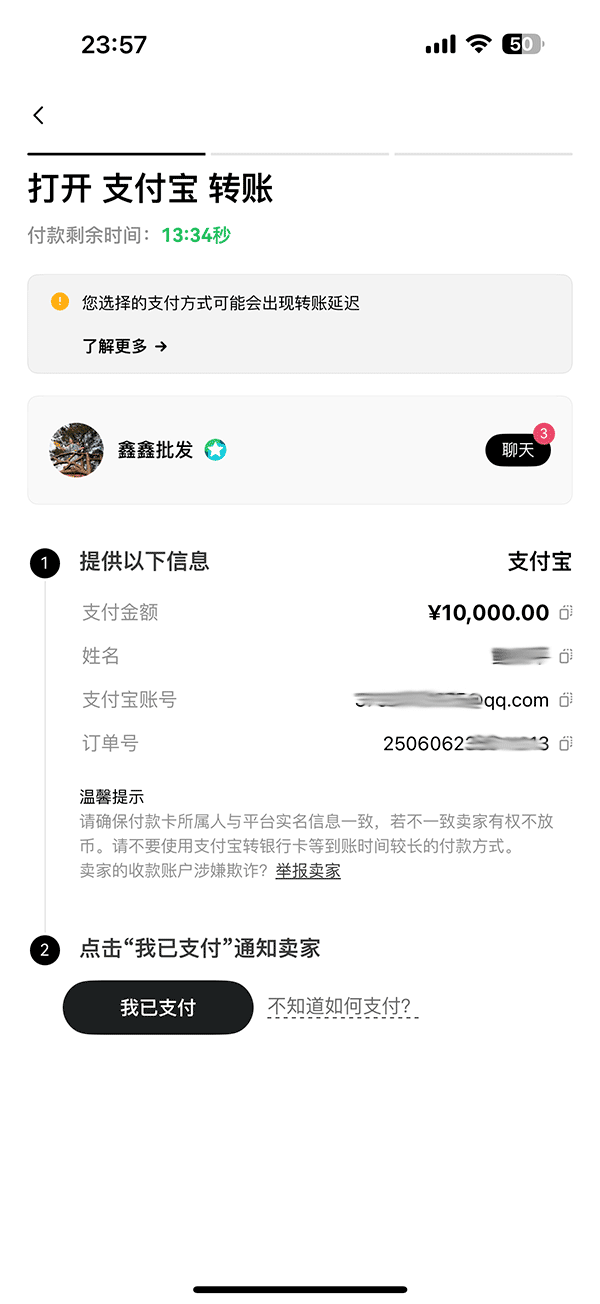This screenshot has height=1304, width=600.
Task: Copy the payment amount ¥10,000.00
Action: 565,613
